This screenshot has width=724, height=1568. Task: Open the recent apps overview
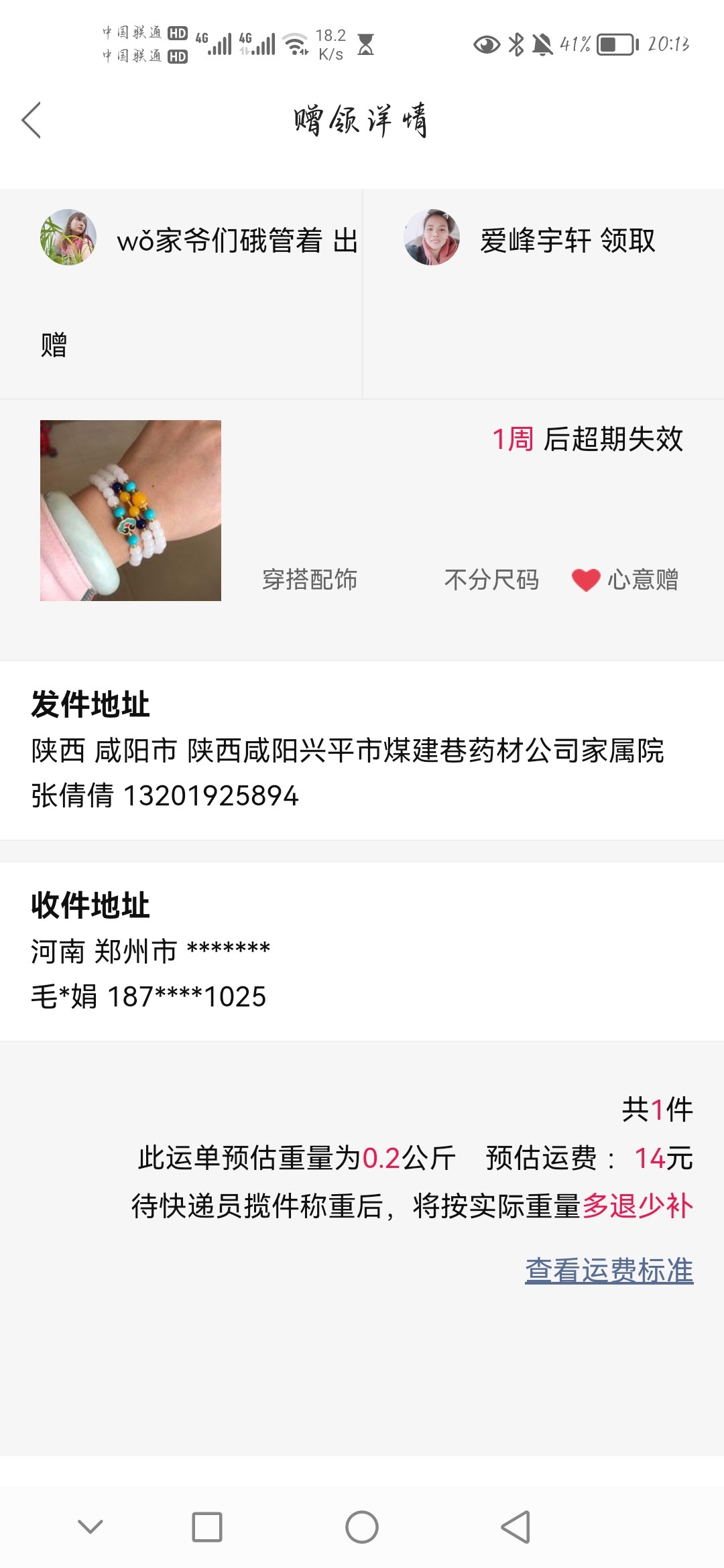coord(207,1527)
